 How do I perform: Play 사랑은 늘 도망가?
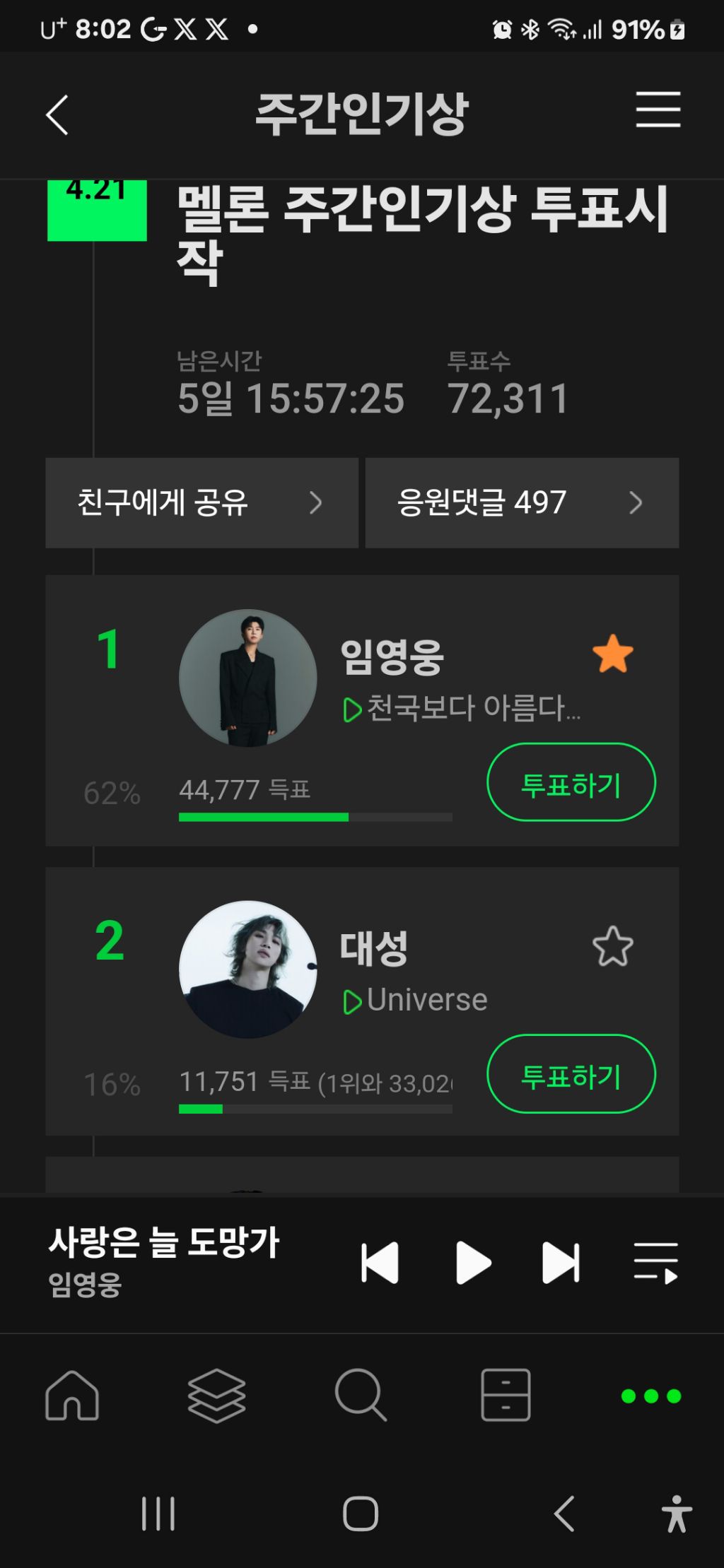tap(473, 1263)
